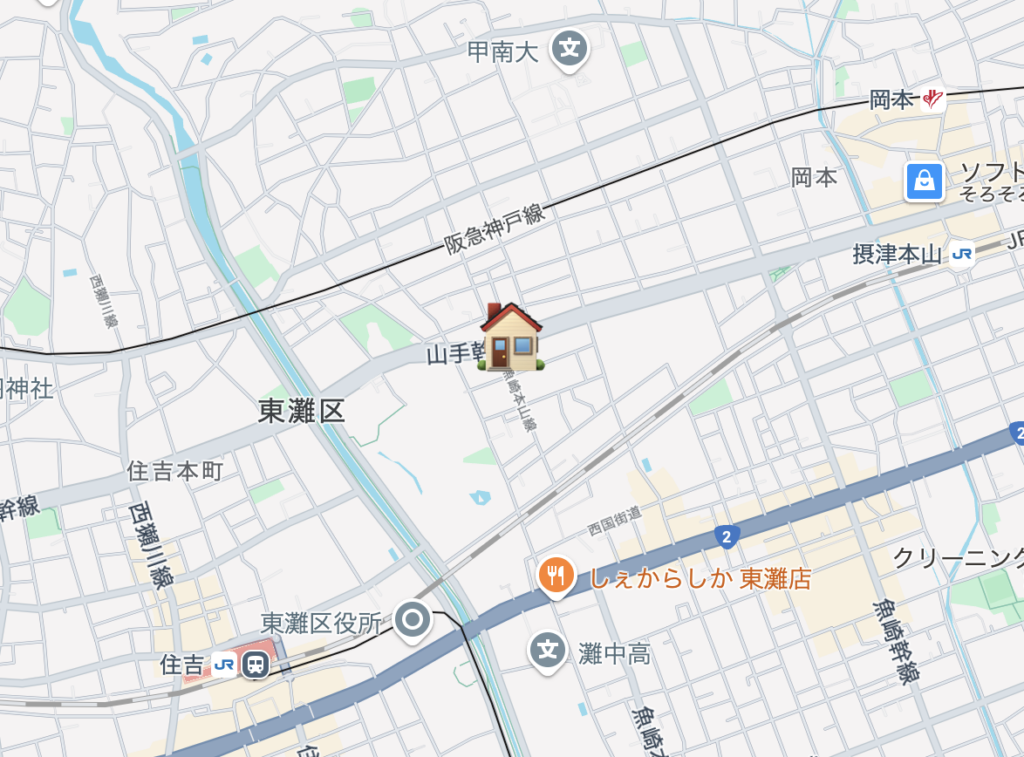
Task: Open the 摂津本山 JR station marker
Action: coord(962,254)
